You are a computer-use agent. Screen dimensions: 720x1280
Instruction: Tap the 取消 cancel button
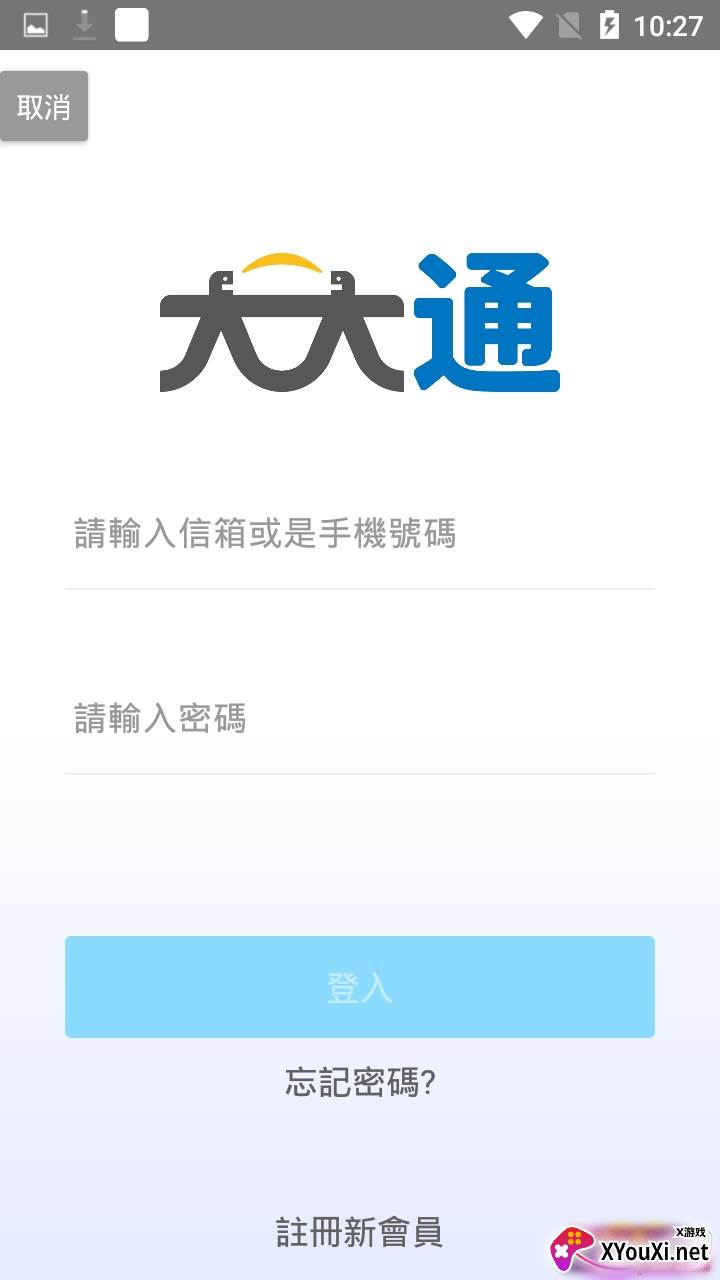click(x=44, y=107)
